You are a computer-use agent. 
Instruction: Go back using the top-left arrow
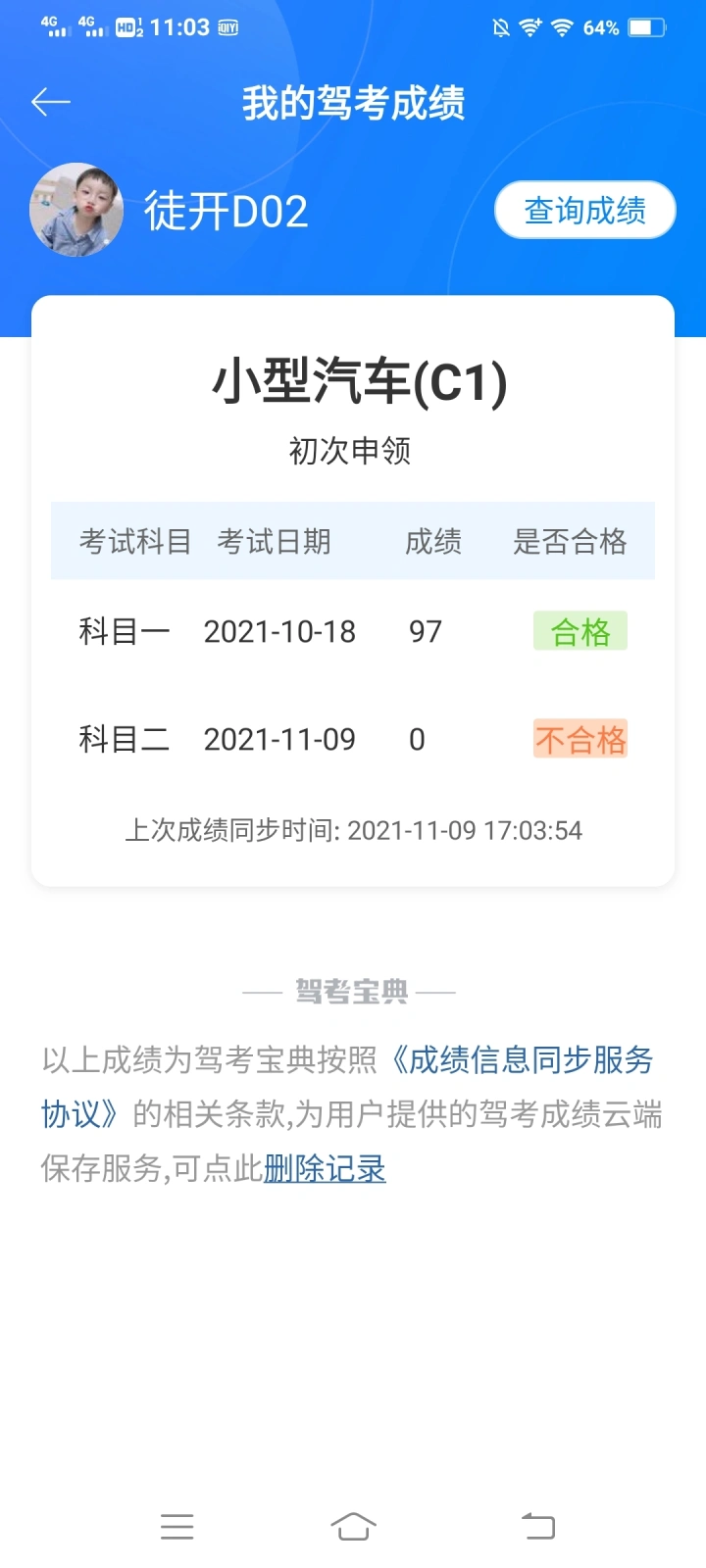click(x=51, y=102)
